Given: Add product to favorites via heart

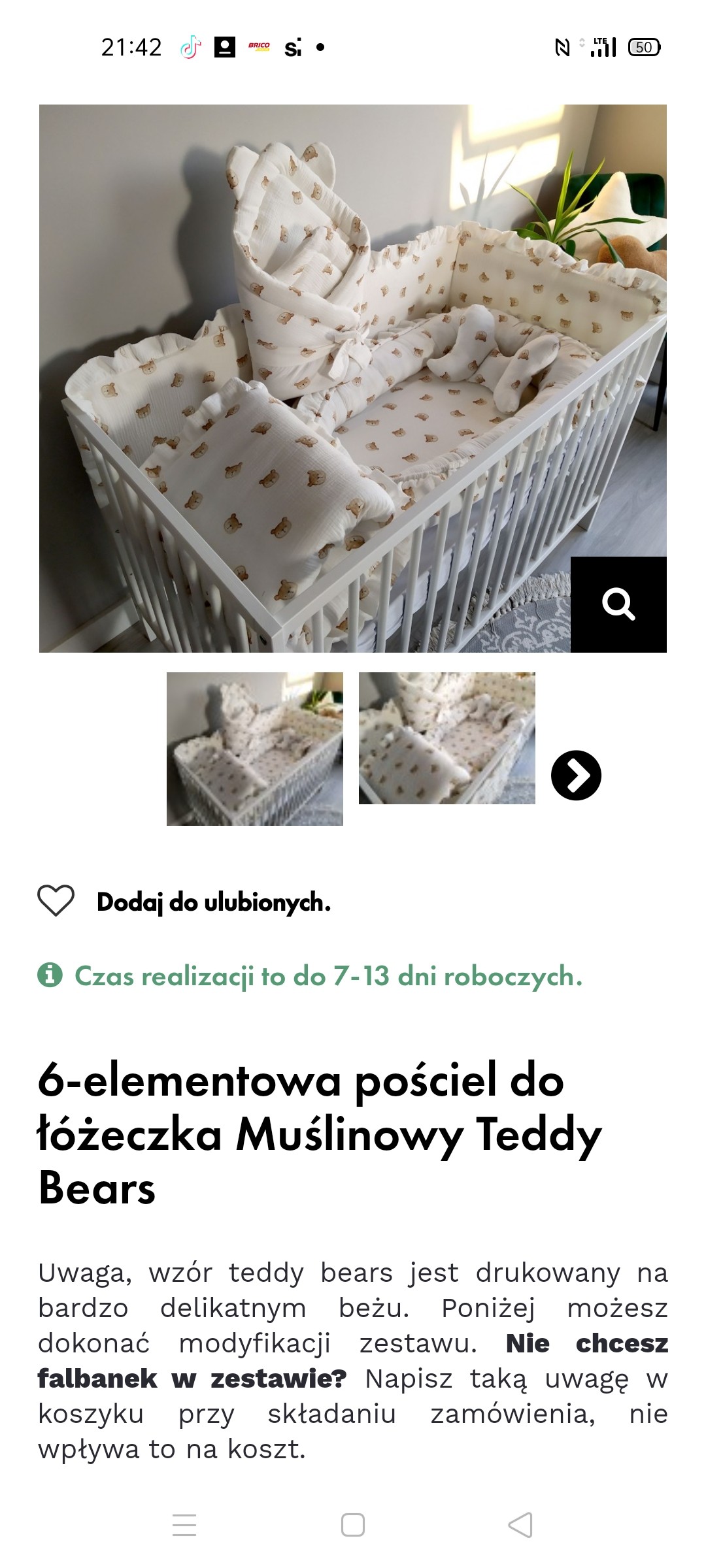Looking at the screenshot, I should click(x=56, y=901).
